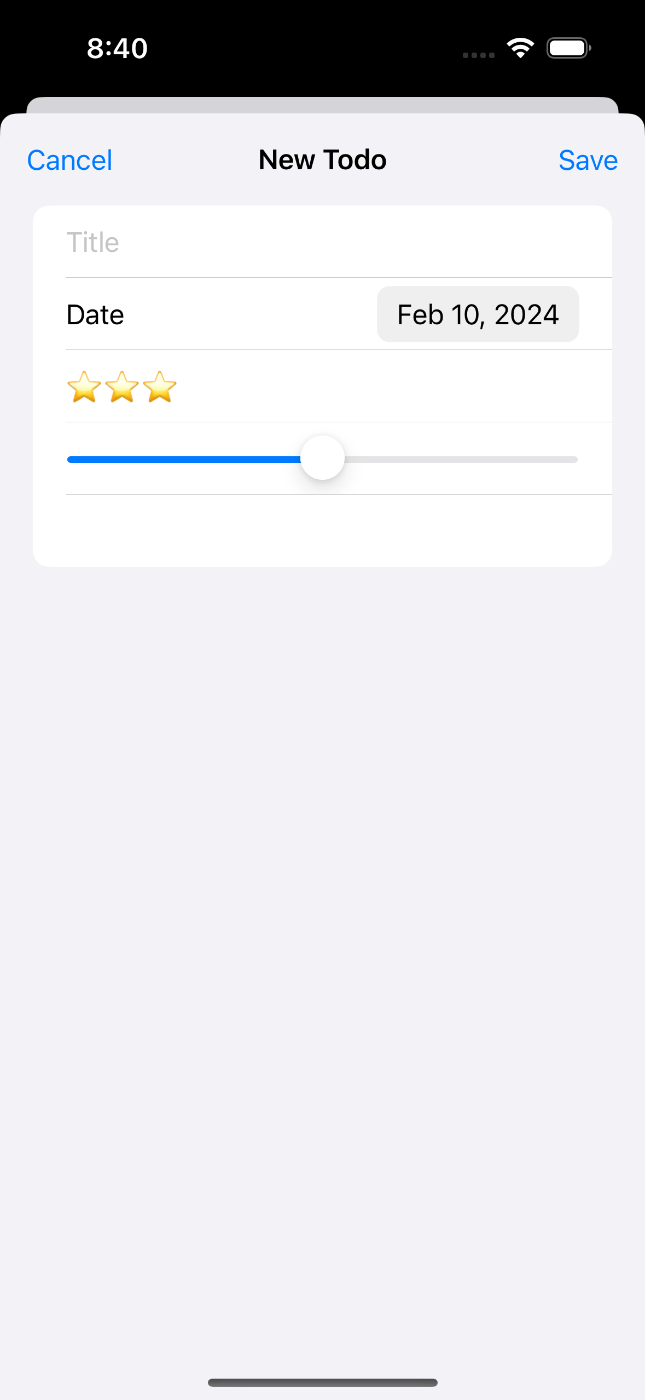Open the date picker showing Feb 10, 2024
Screen dimensions: 645x1400
click(x=477, y=314)
